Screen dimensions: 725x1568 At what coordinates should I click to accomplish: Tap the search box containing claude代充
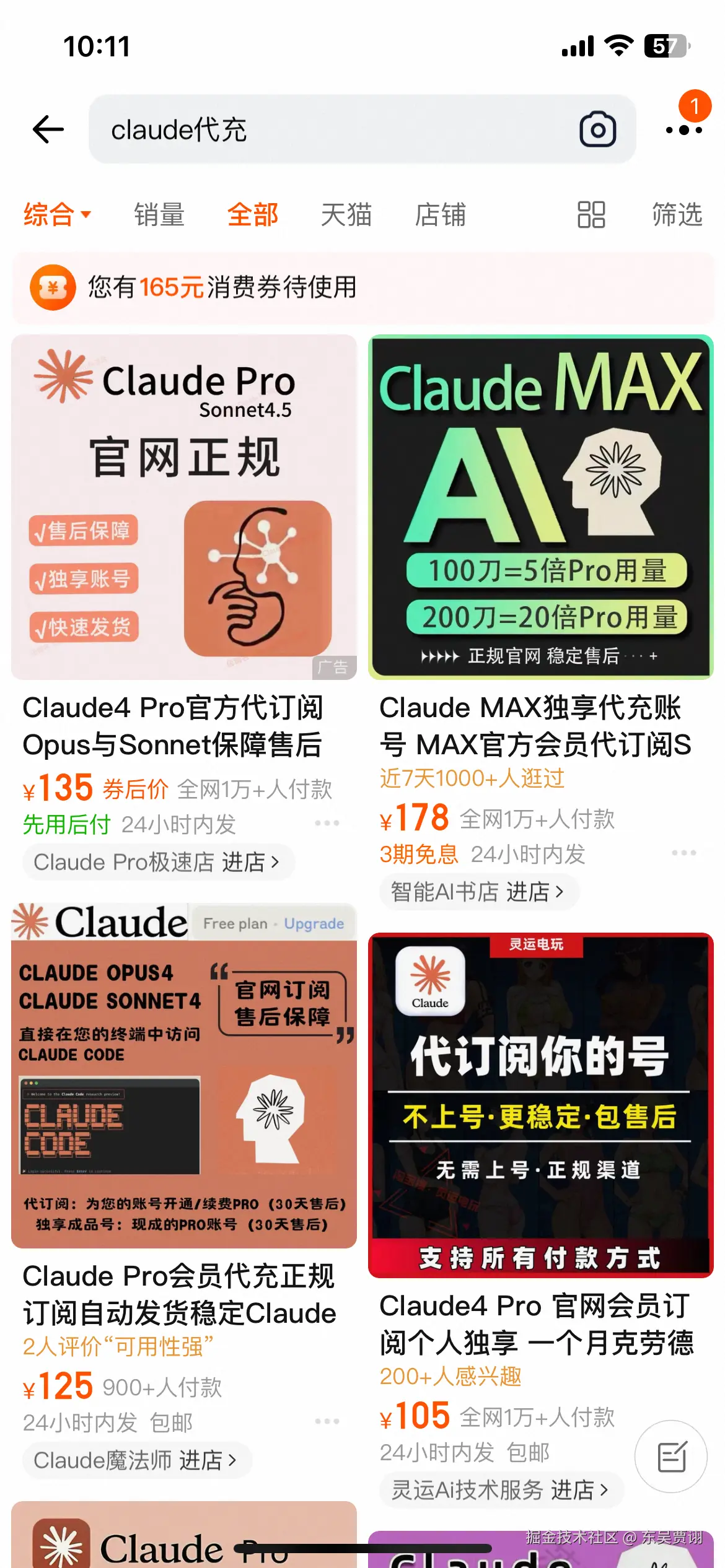click(x=335, y=129)
